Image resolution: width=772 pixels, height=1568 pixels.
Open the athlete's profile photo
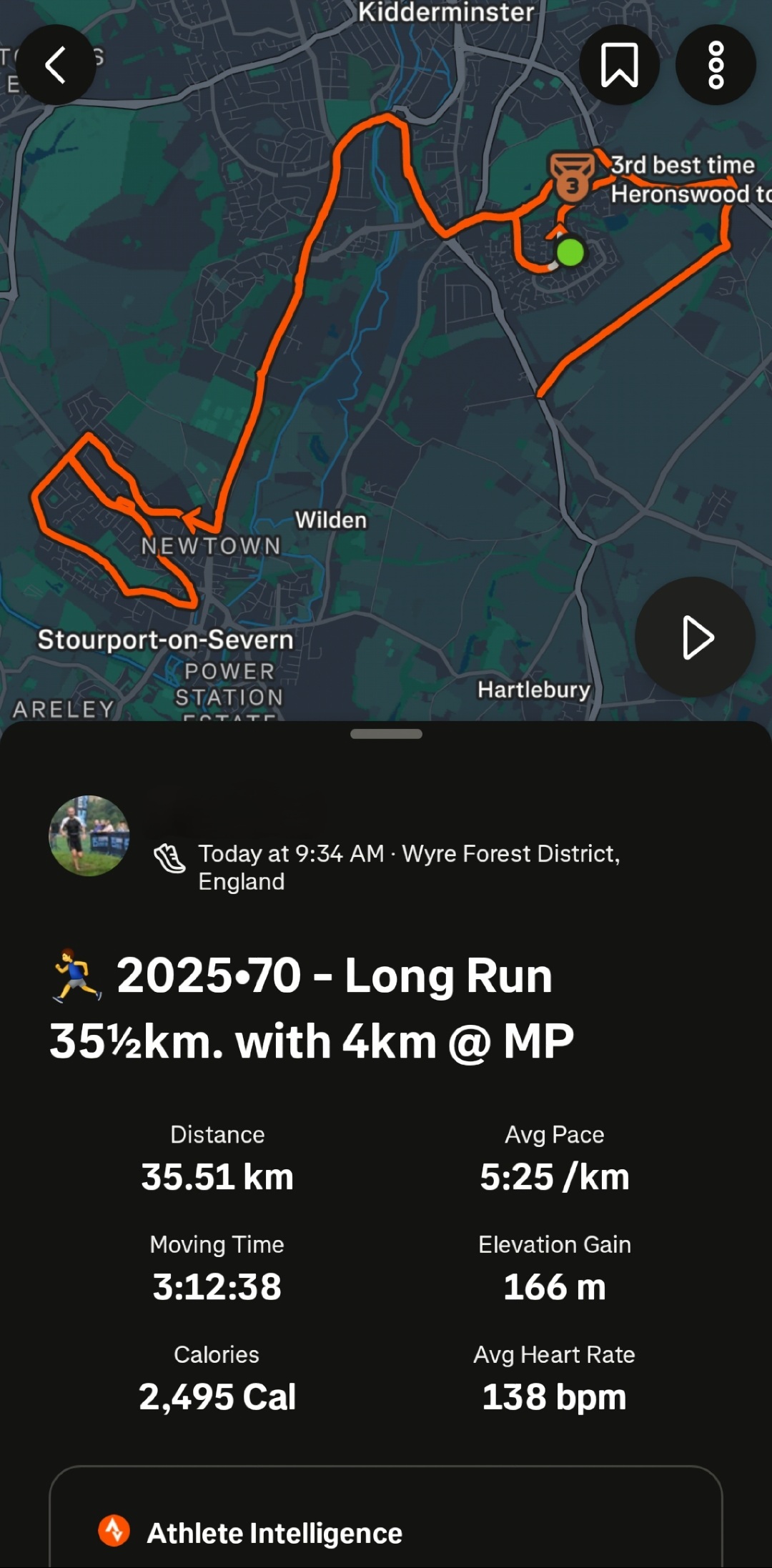point(89,835)
